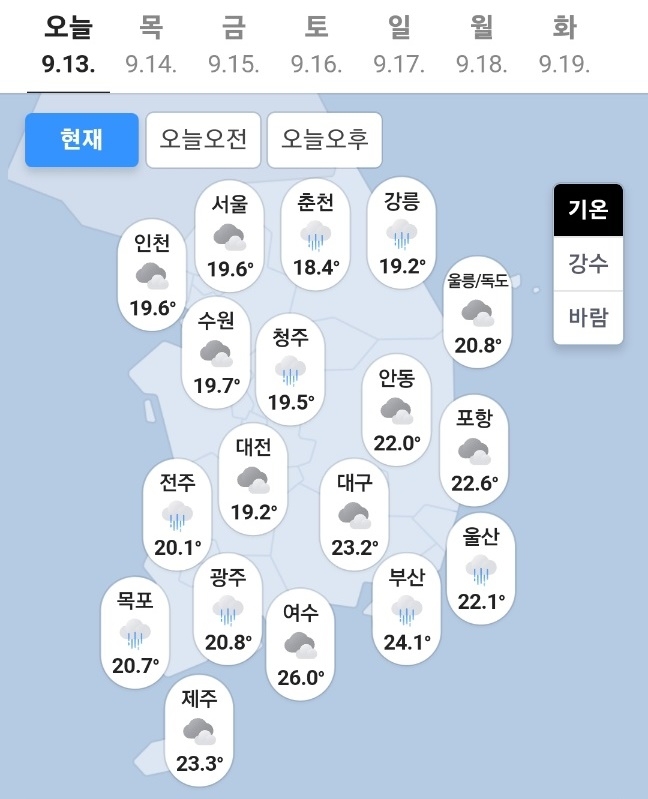Tap the 현재 button
The image size is (648, 799).
82,140
